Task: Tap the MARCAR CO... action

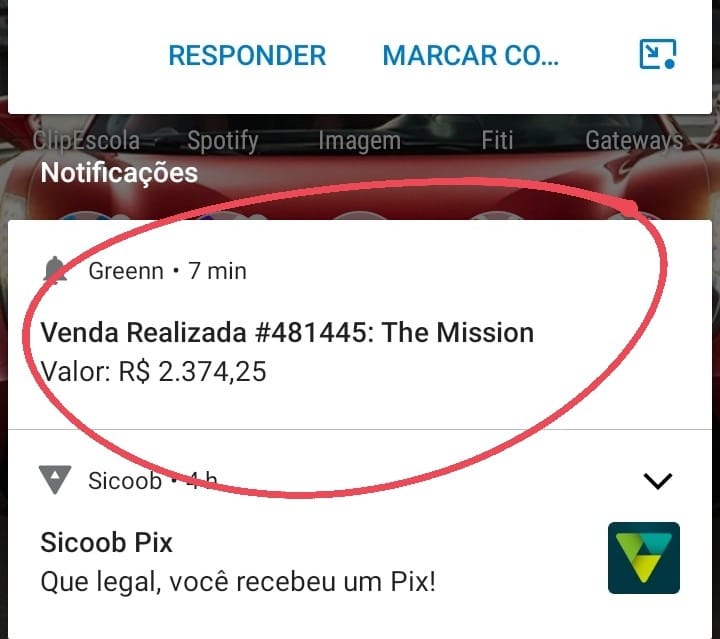Action: [x=470, y=55]
